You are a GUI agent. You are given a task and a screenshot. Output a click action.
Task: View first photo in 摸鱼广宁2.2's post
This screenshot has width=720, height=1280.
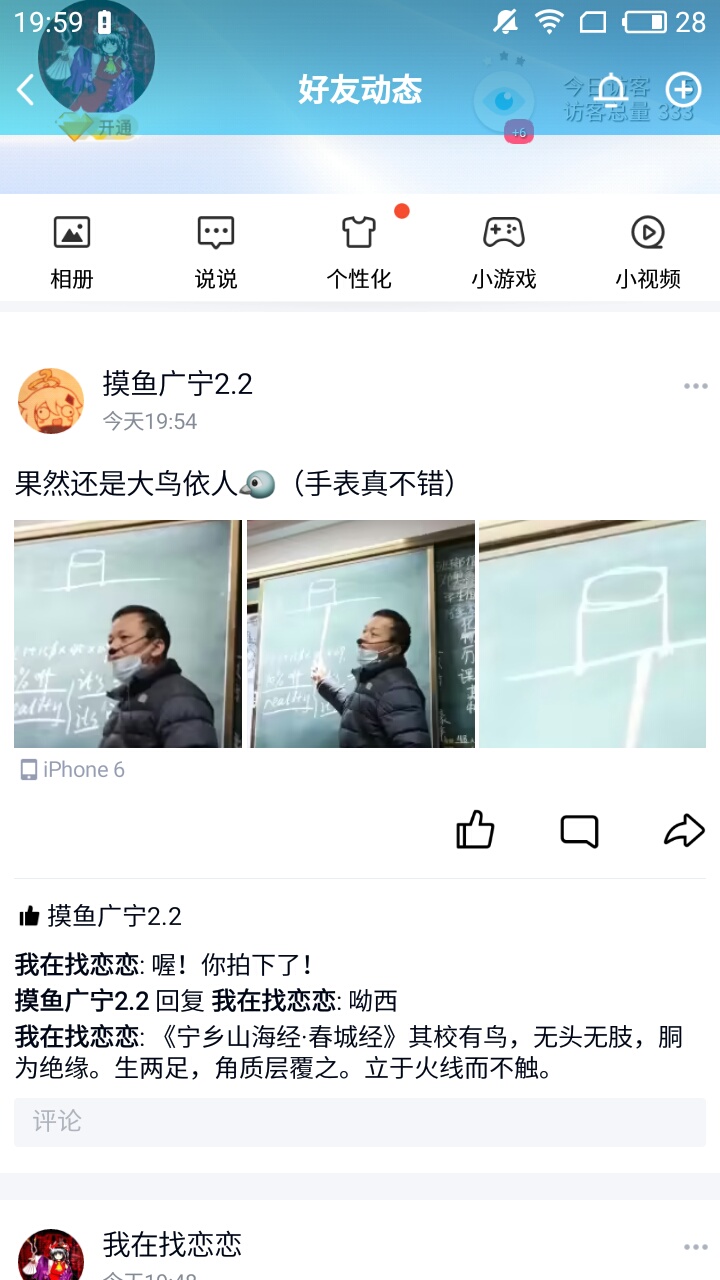(128, 634)
